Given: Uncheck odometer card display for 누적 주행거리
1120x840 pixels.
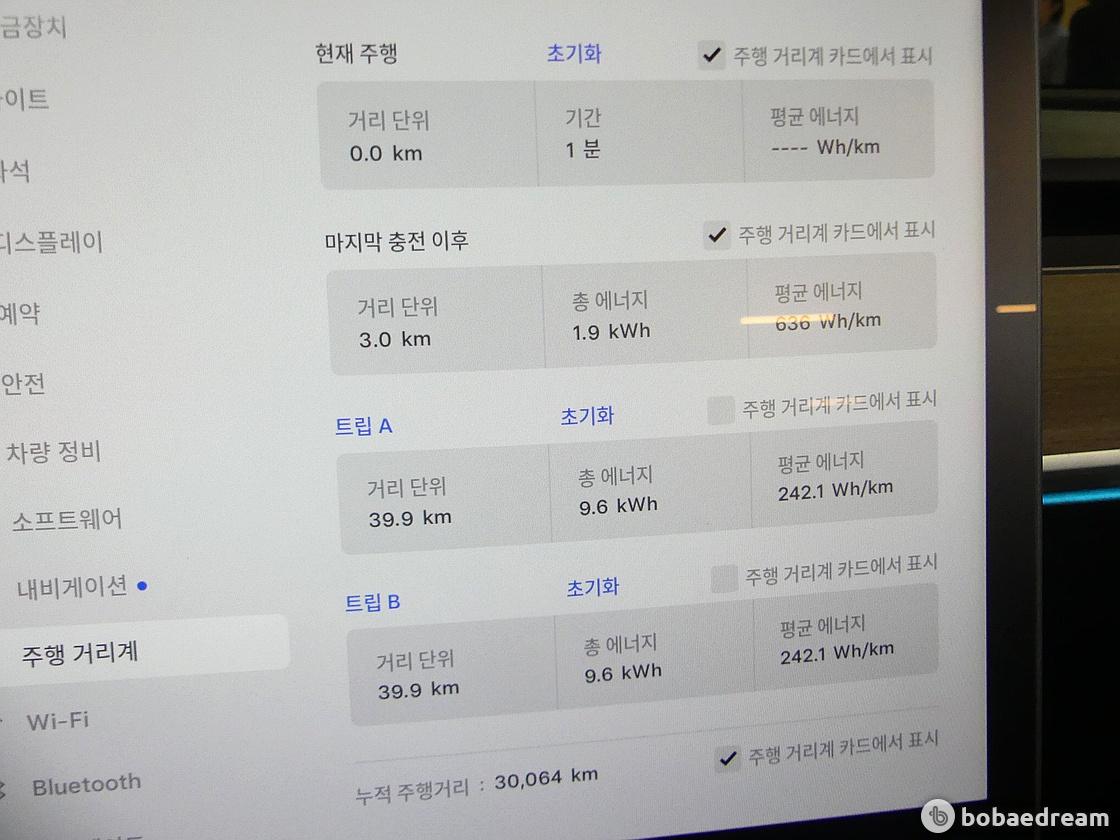Looking at the screenshot, I should [728, 758].
